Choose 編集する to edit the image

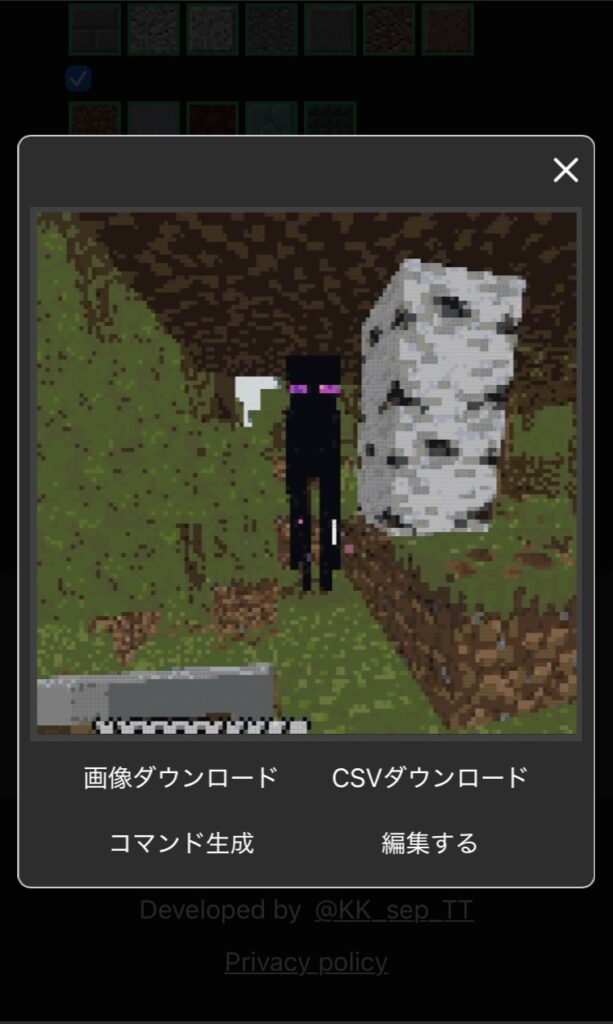(x=430, y=843)
